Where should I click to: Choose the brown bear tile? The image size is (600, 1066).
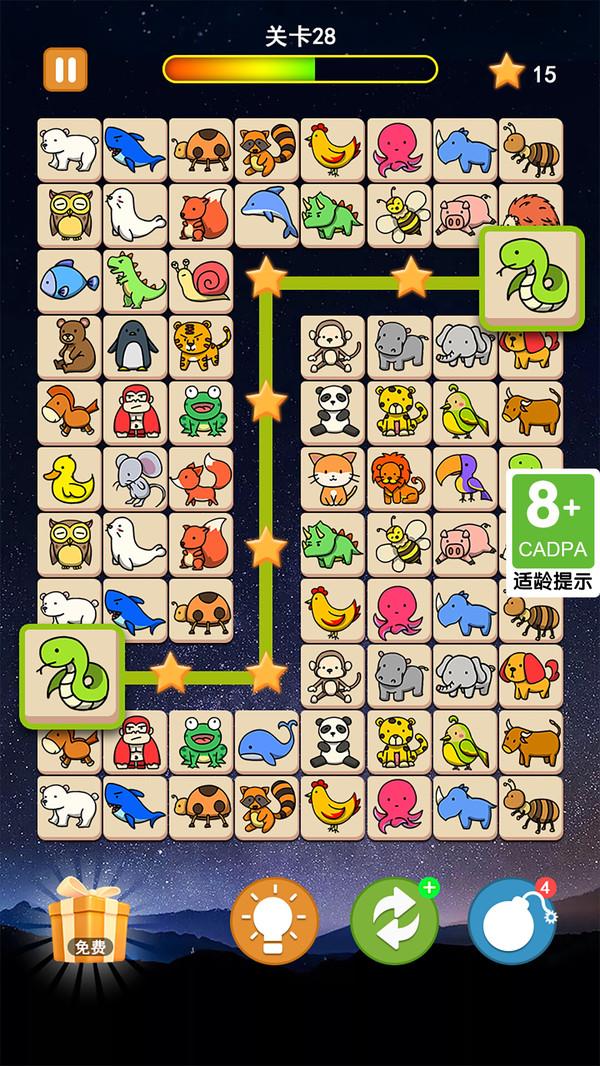(69, 347)
